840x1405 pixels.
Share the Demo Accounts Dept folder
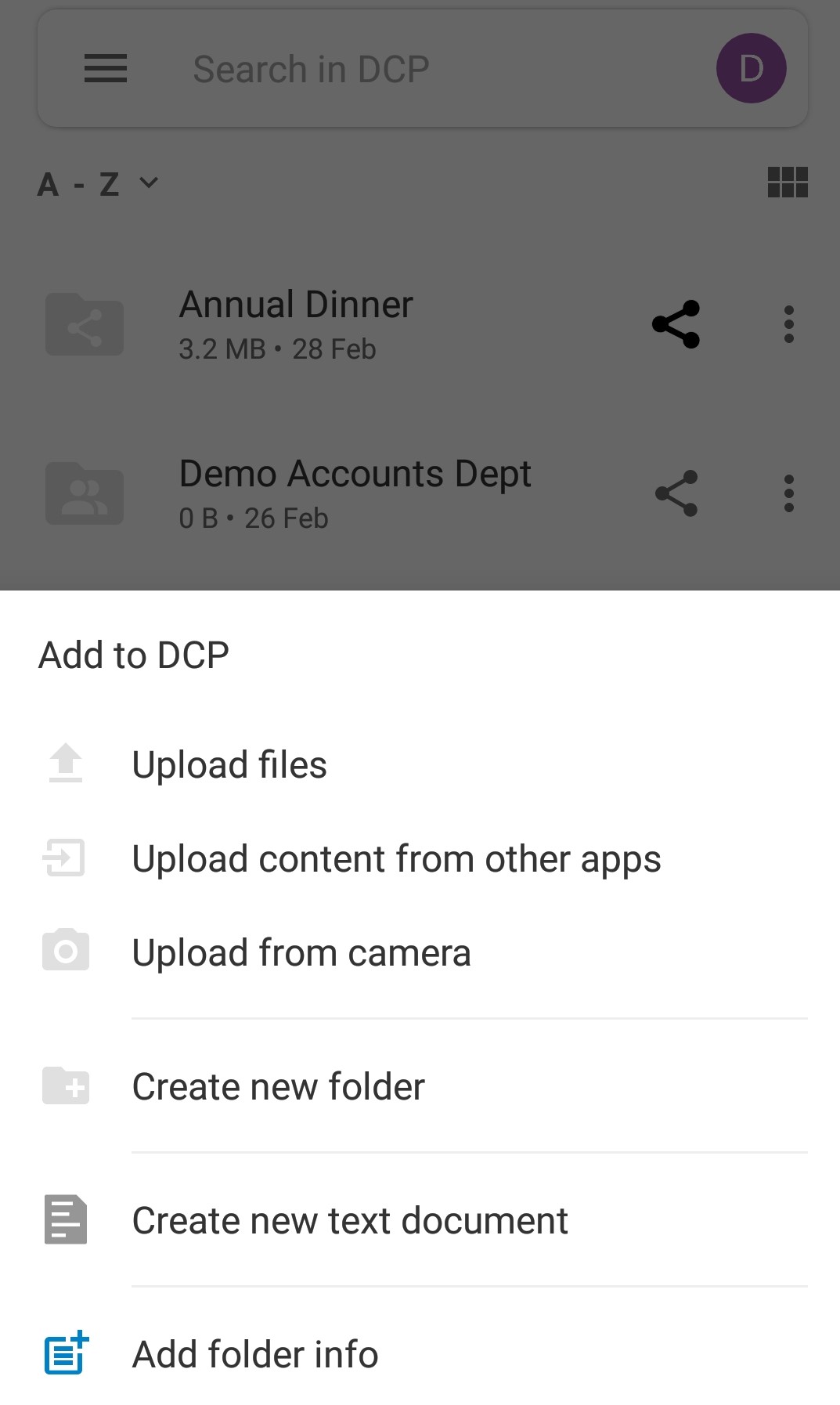click(676, 493)
